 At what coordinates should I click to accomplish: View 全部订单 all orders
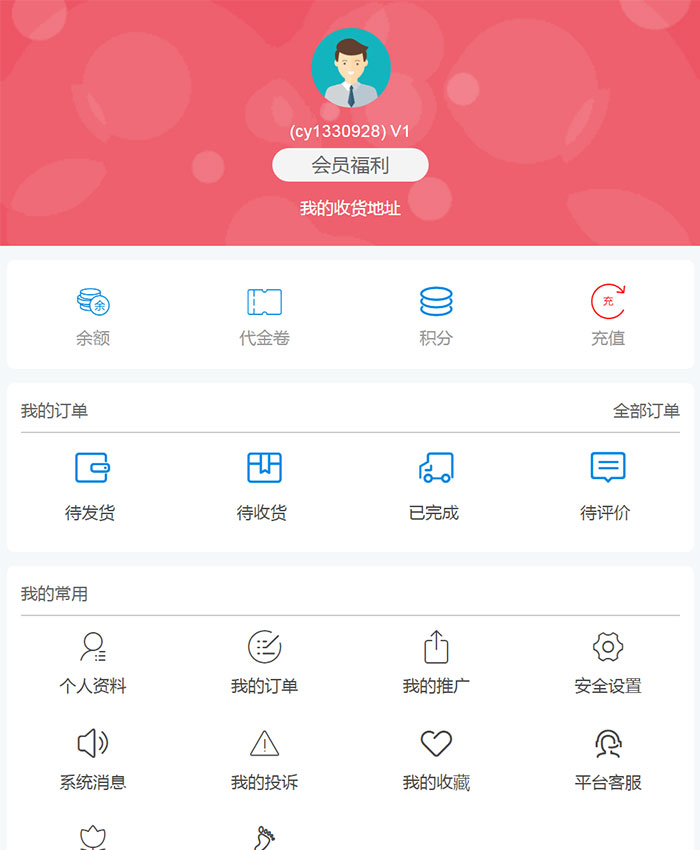tap(646, 411)
